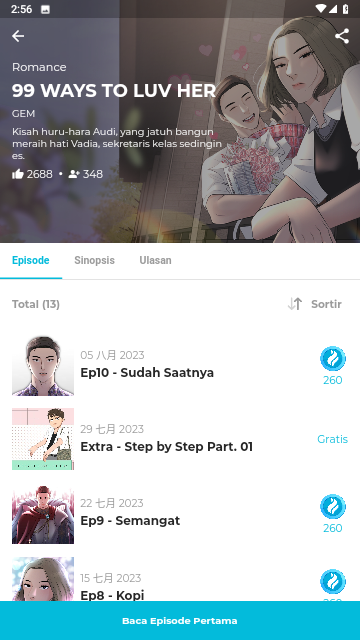Viewport: 360px width, 640px height.
Task: Go back using the arrow icon
Action: point(18,36)
